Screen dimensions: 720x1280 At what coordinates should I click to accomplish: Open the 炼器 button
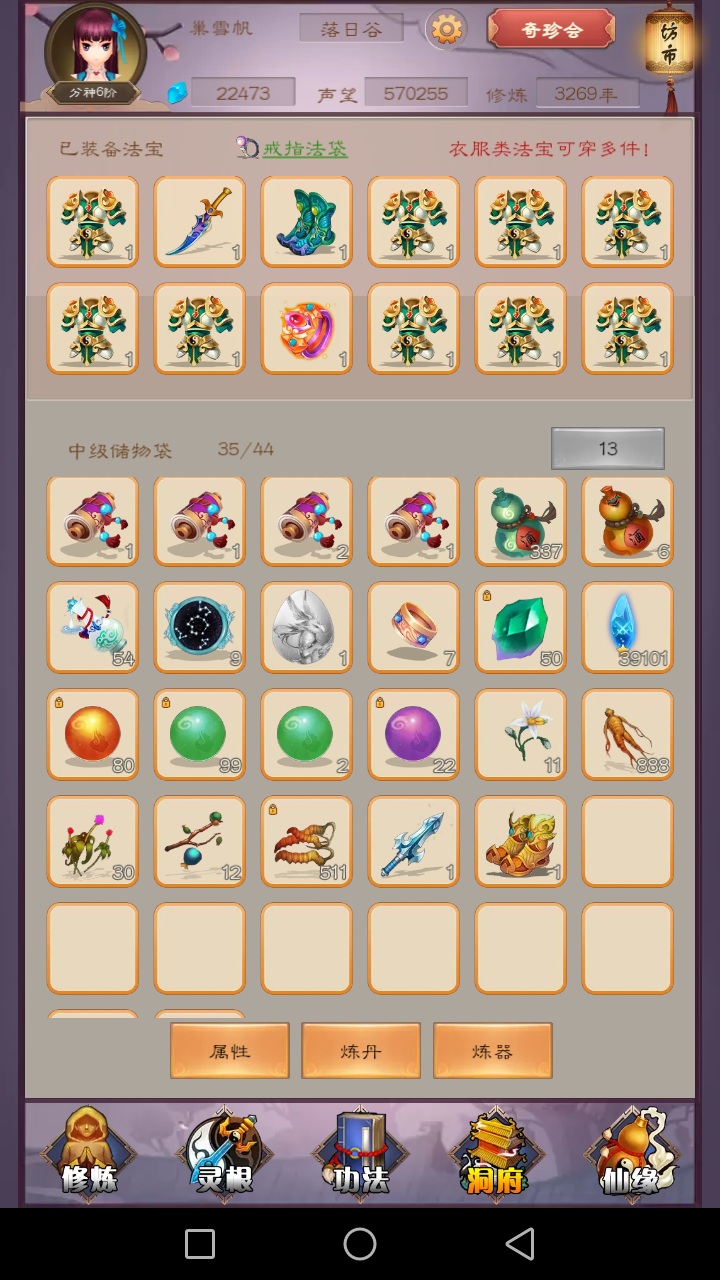point(492,1051)
